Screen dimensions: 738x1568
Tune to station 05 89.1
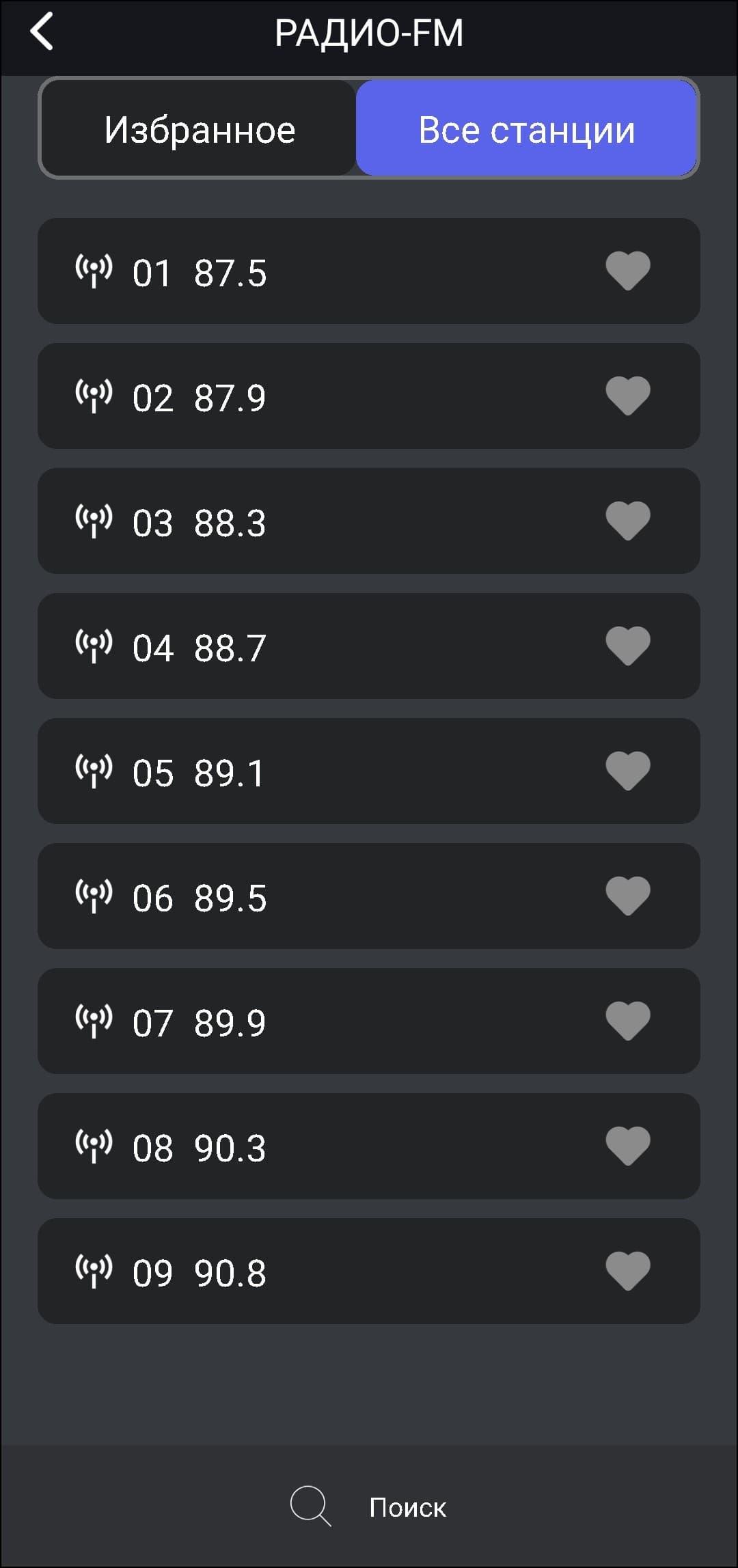coord(198,772)
